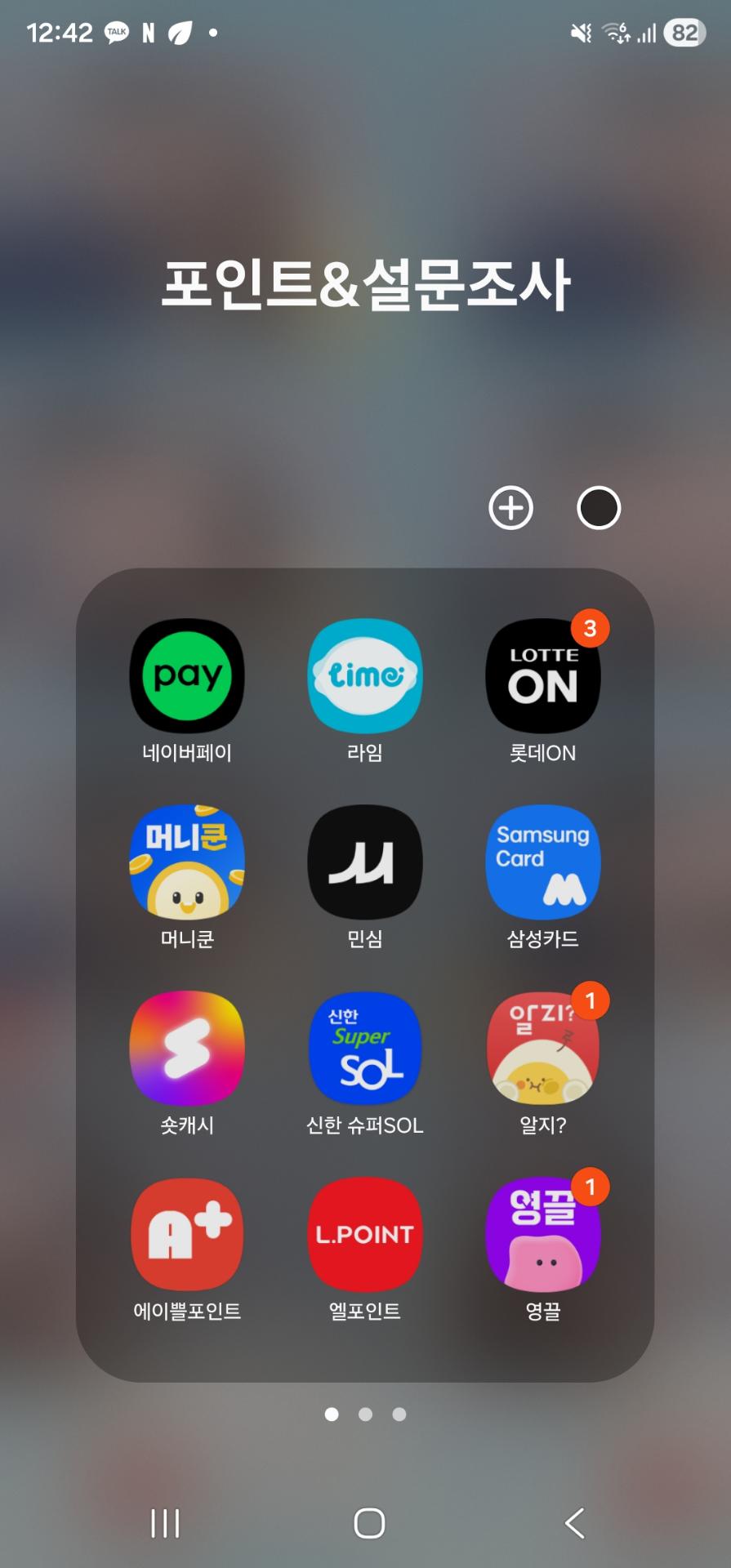Viewport: 731px width, 1568px height.
Task: Launch the 영끌 app
Action: pyautogui.click(x=543, y=1235)
